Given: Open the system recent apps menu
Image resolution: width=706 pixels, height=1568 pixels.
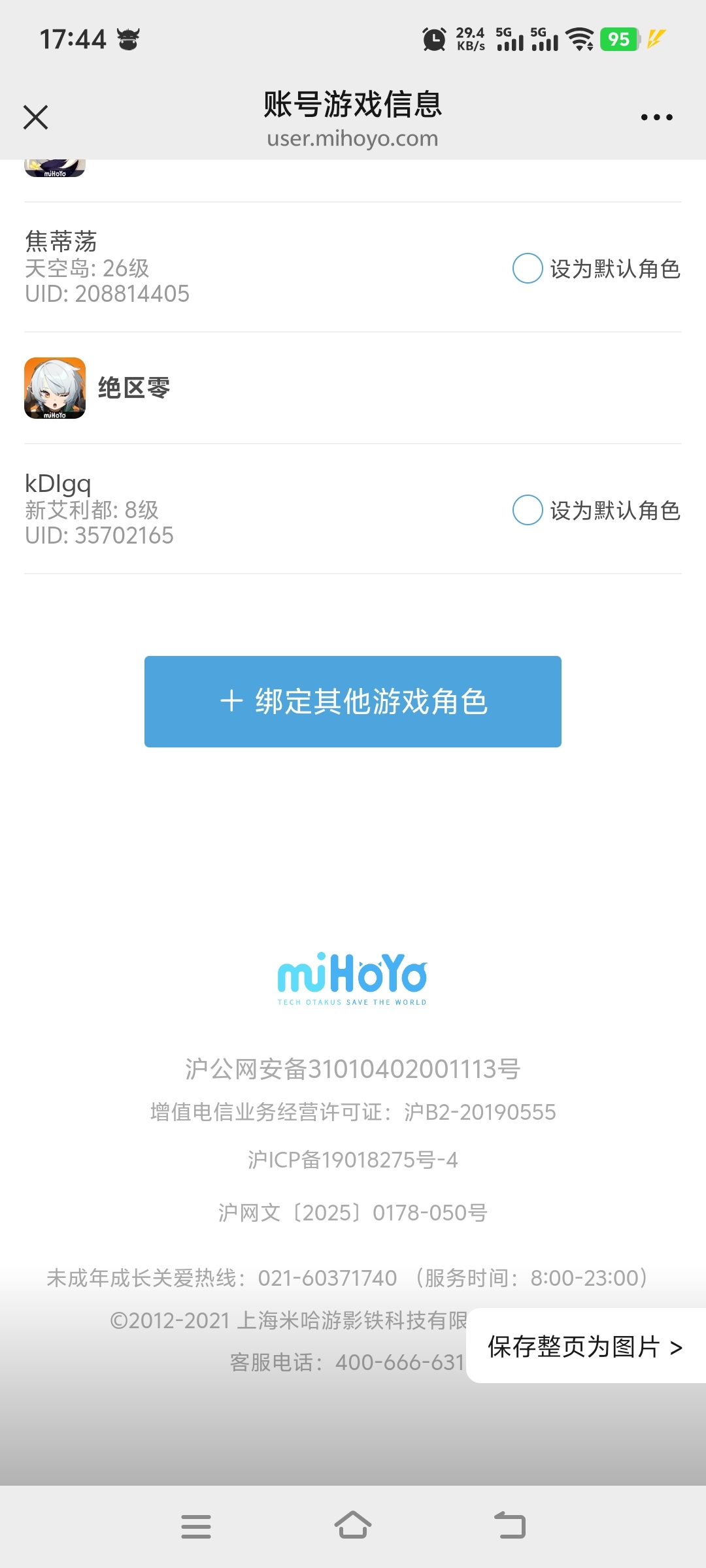Looking at the screenshot, I should (196, 1527).
